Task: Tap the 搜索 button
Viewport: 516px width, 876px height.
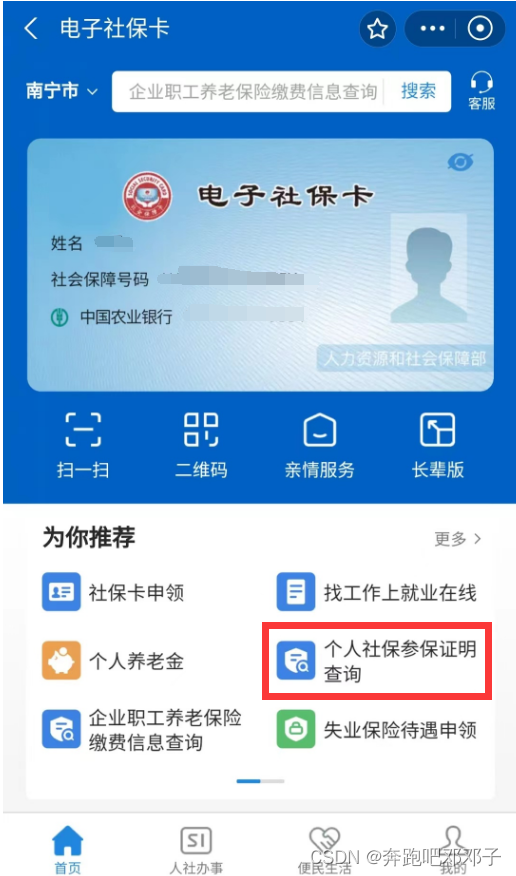Action: point(418,91)
